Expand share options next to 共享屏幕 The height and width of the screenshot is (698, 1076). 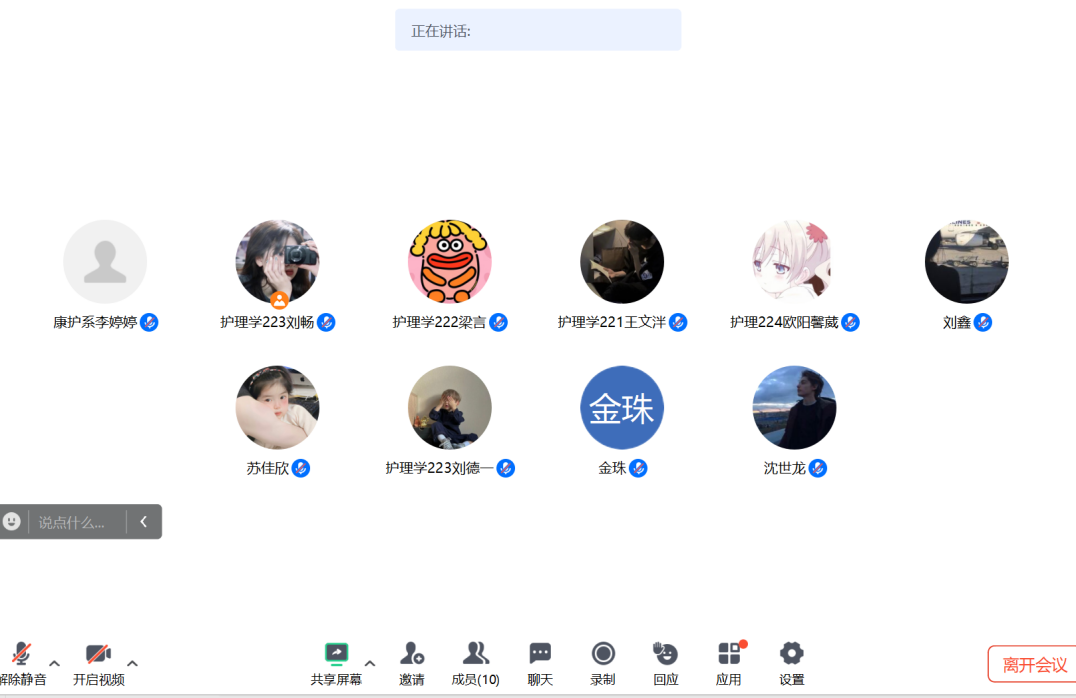coord(370,662)
